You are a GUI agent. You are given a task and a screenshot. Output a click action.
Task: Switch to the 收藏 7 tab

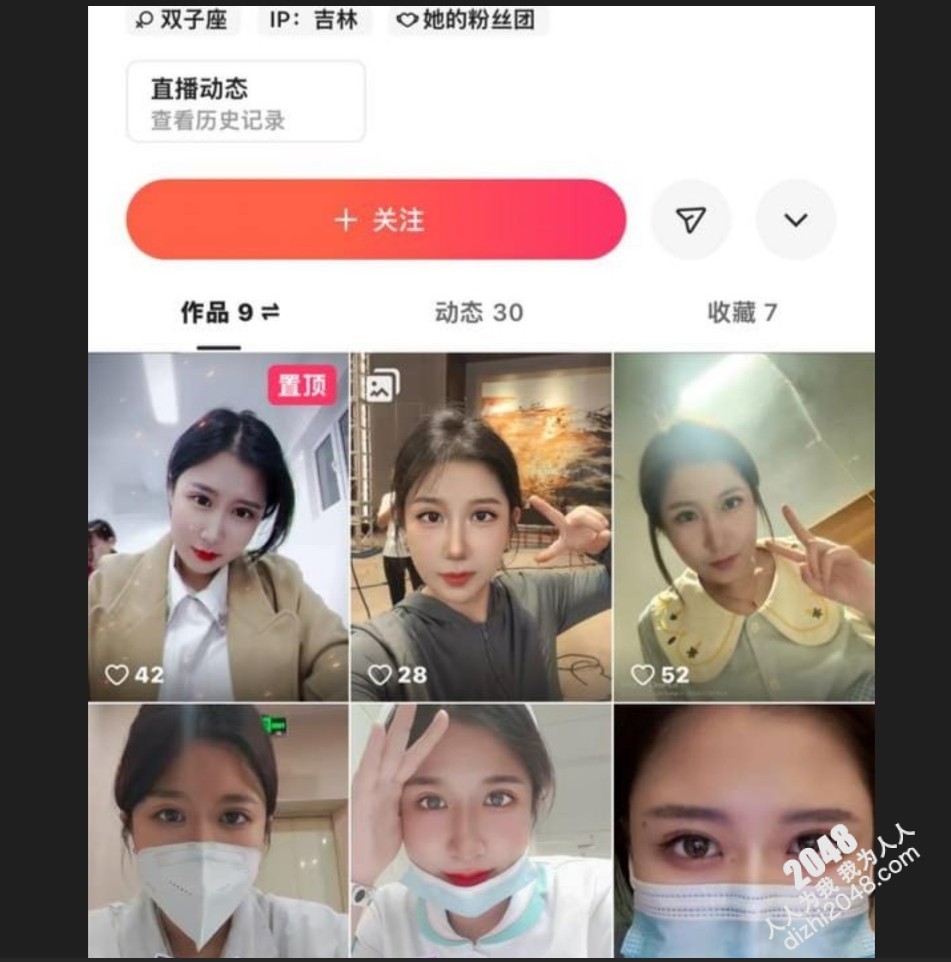point(742,313)
